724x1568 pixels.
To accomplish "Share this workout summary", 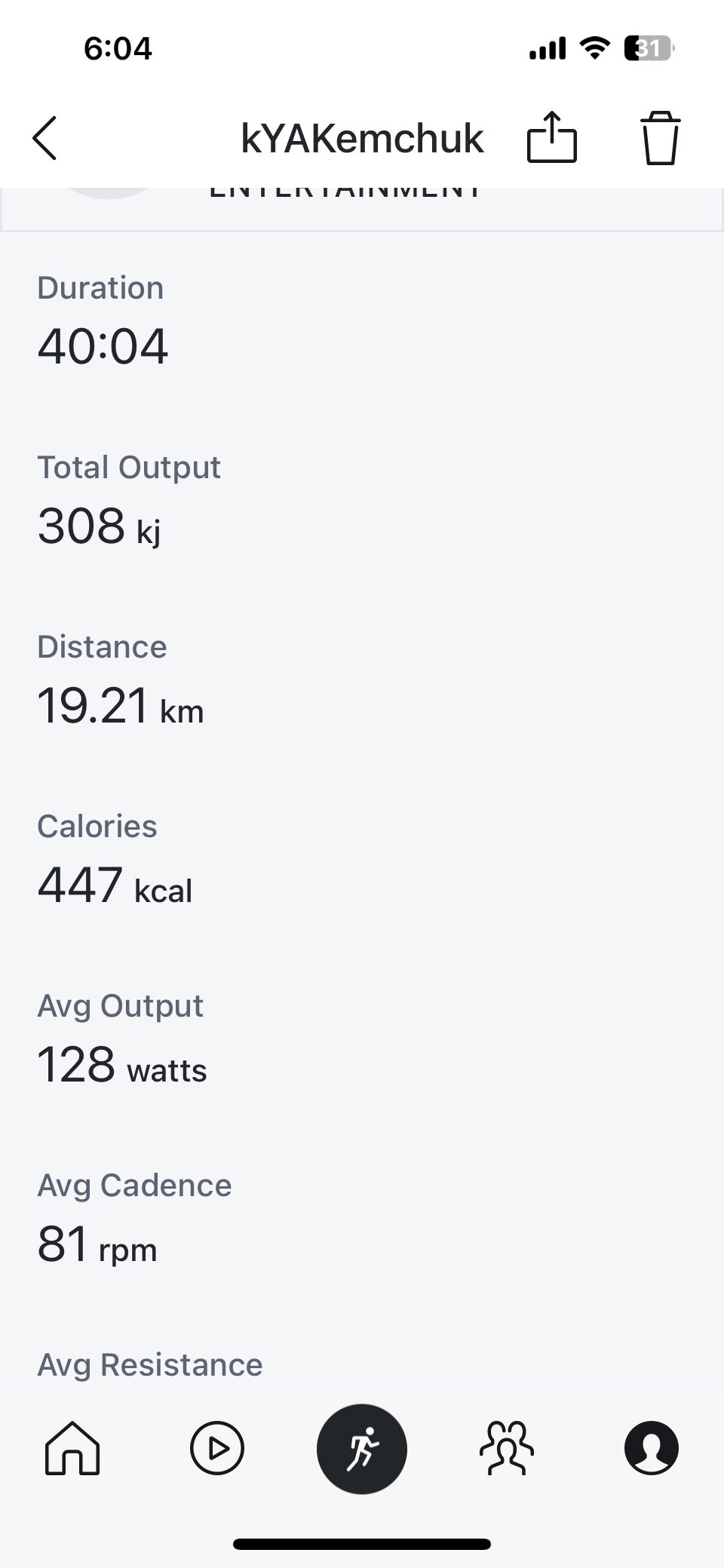I will pos(552,137).
